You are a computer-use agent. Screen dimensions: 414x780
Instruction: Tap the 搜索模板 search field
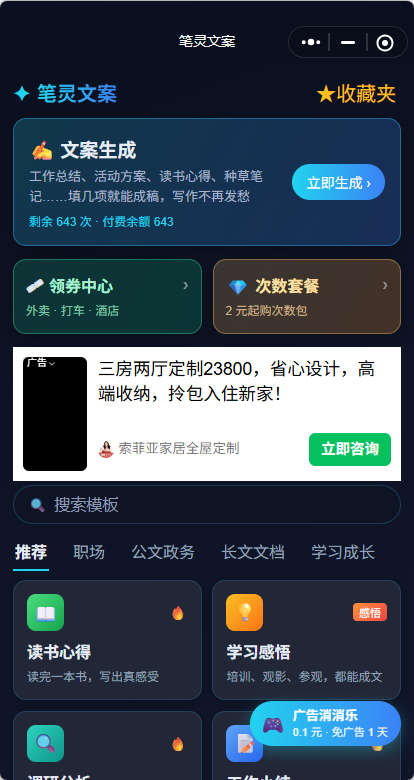(207, 504)
